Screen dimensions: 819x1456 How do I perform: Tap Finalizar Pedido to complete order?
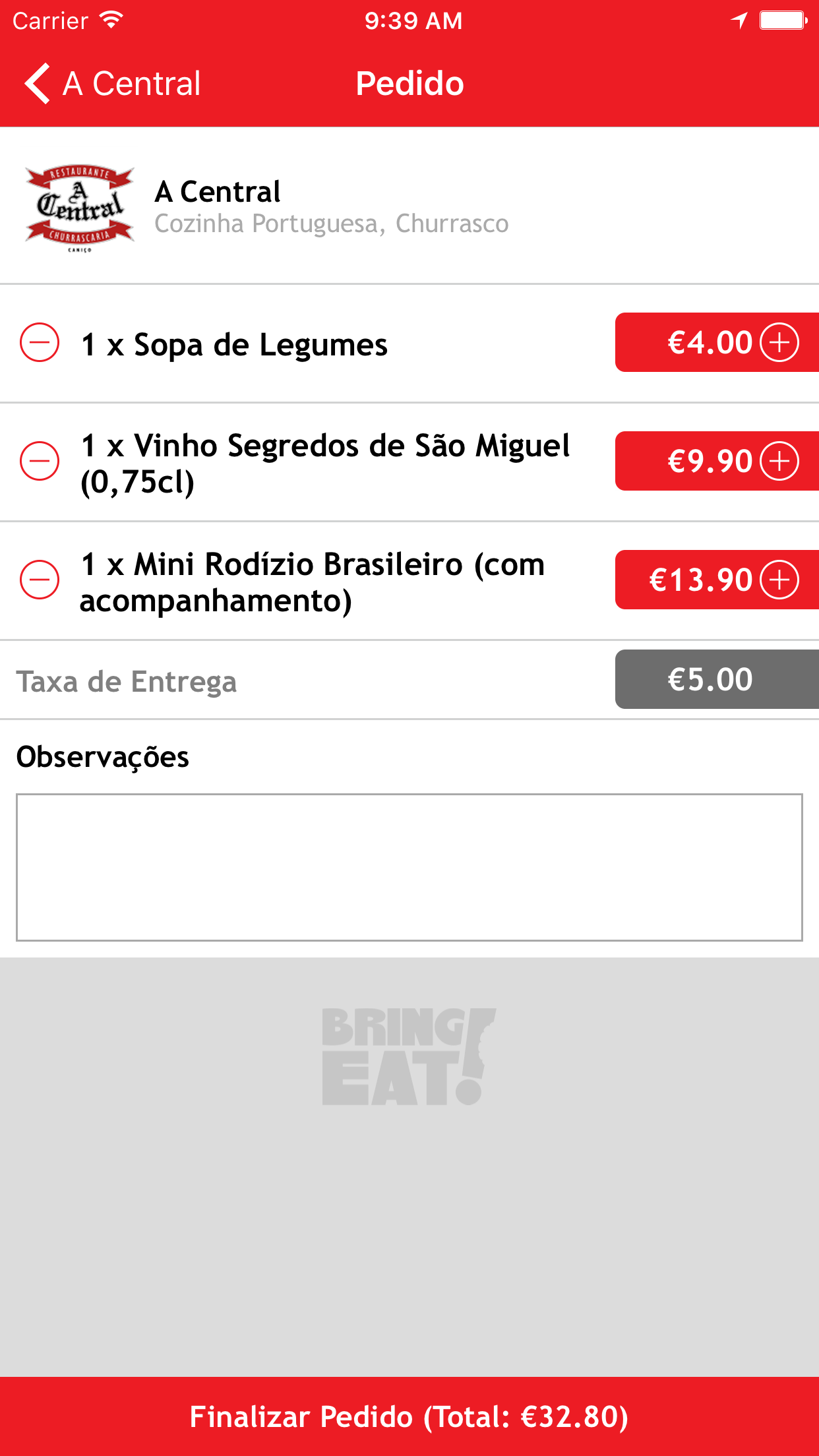pyautogui.click(x=409, y=1416)
